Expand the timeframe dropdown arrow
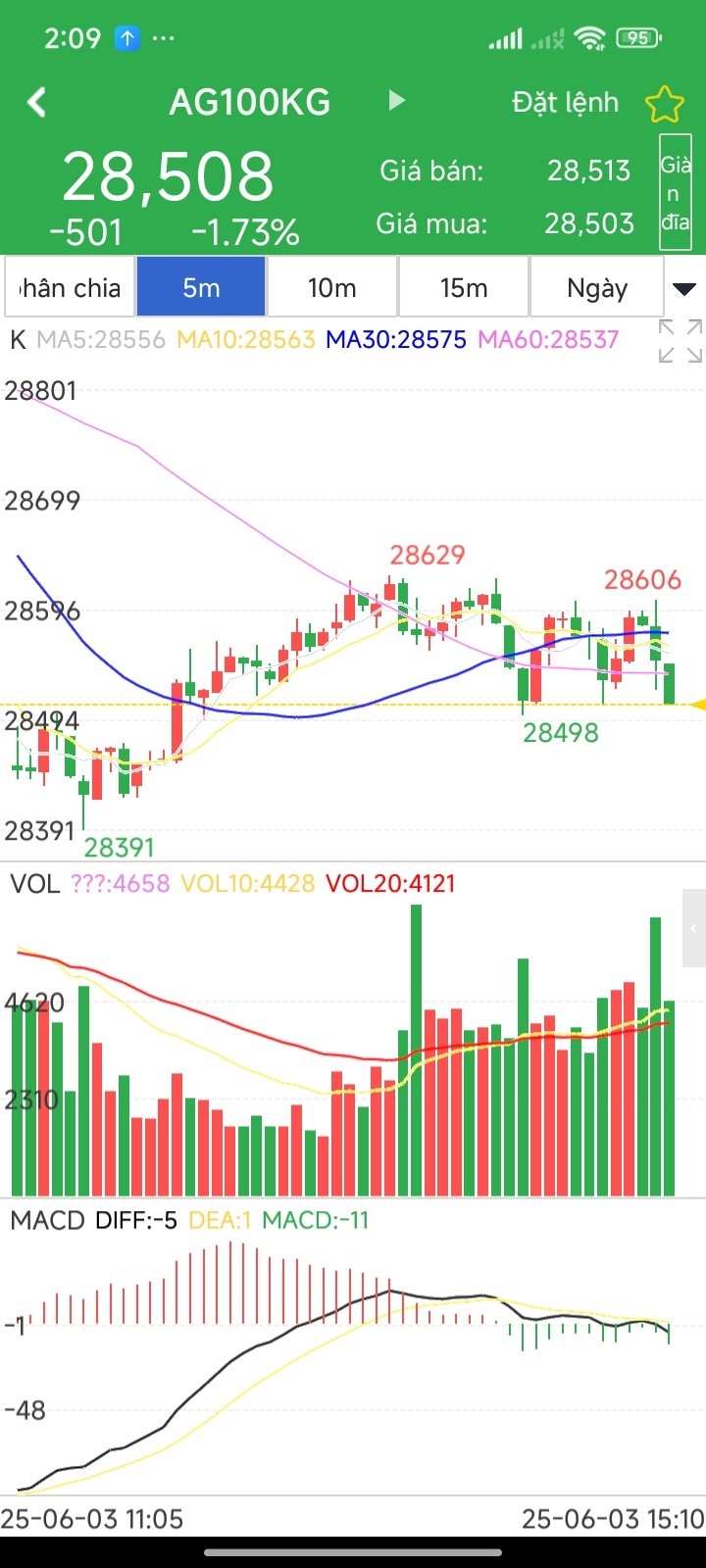This screenshot has height=1568, width=706. coord(683,288)
